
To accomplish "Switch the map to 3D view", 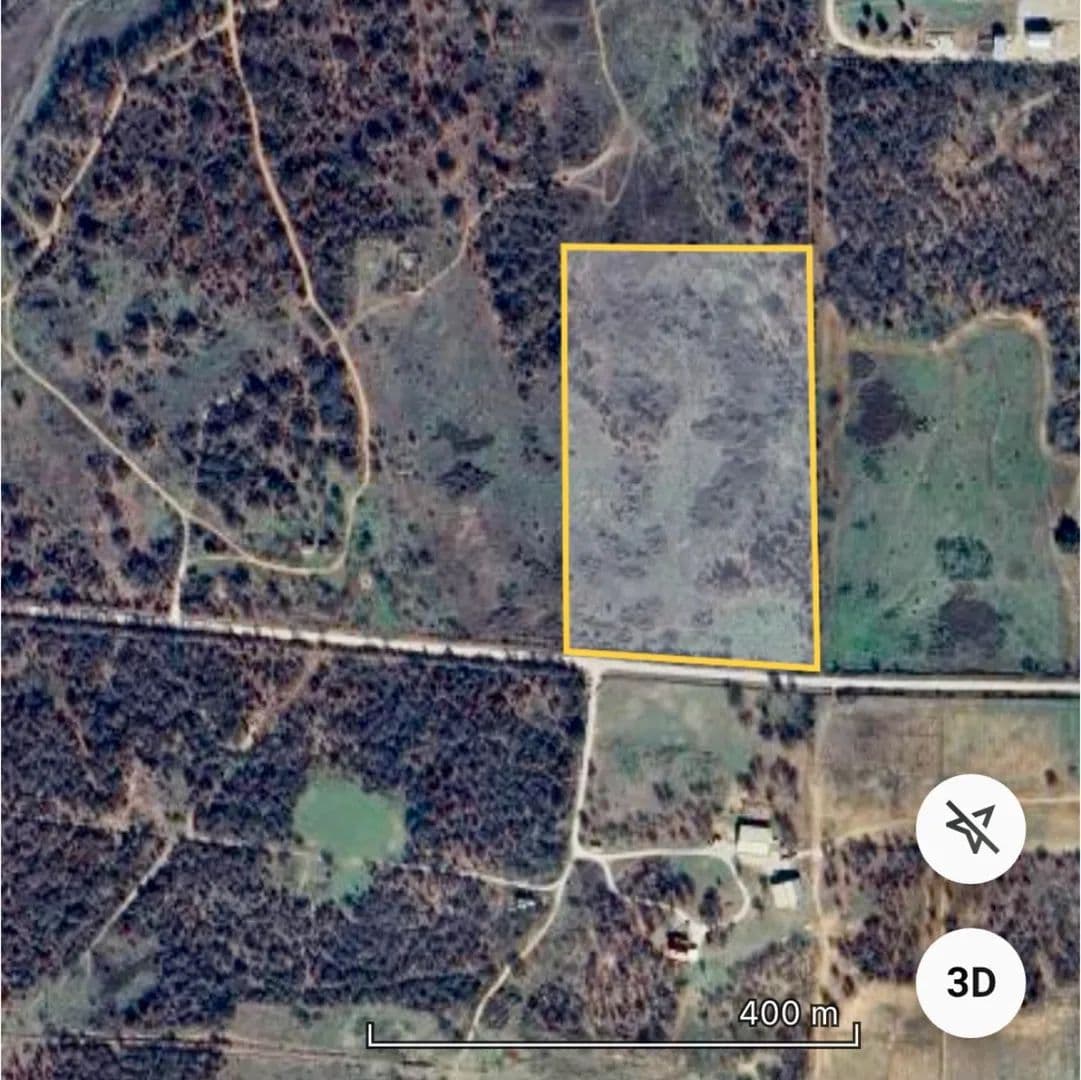I will (x=970, y=982).
